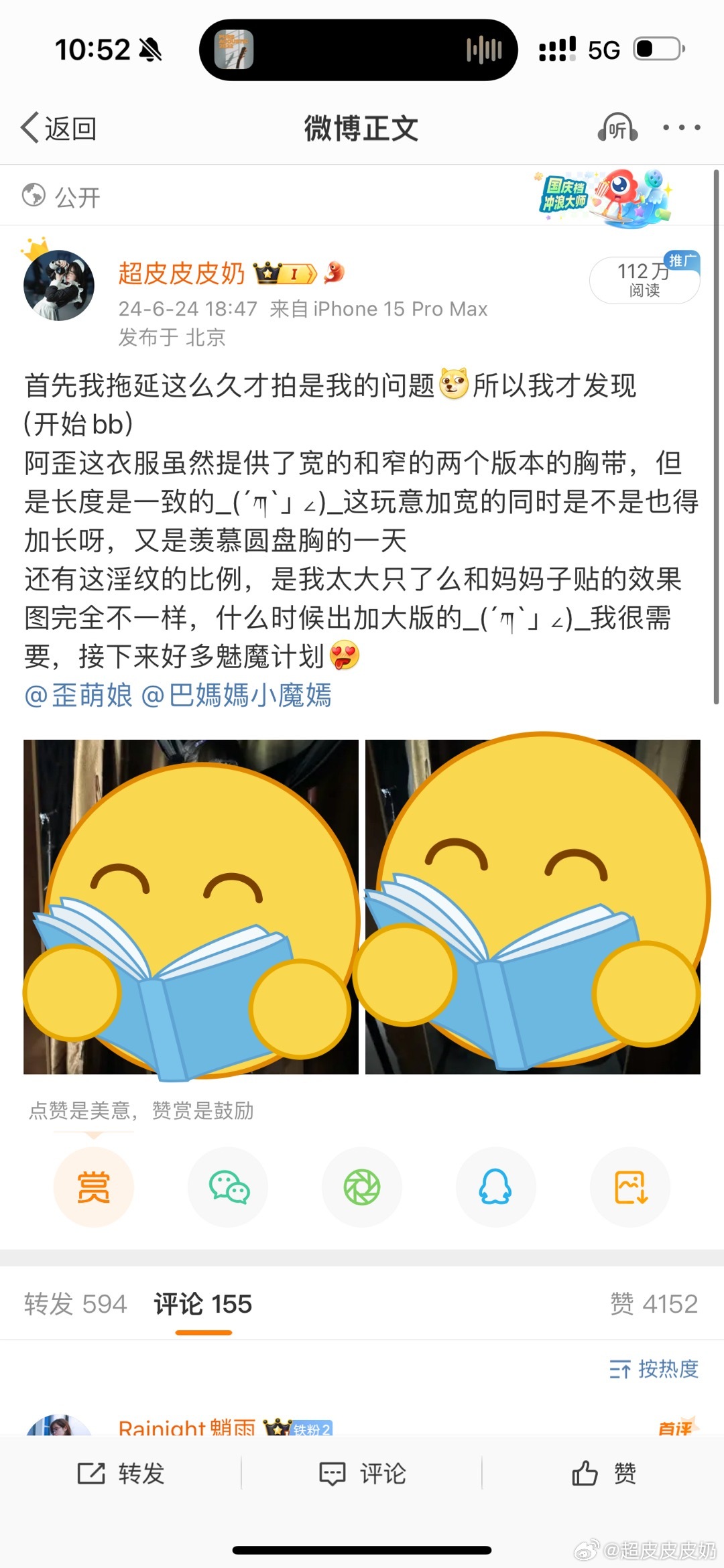Open the @歪萌娘 mention link

click(78, 696)
